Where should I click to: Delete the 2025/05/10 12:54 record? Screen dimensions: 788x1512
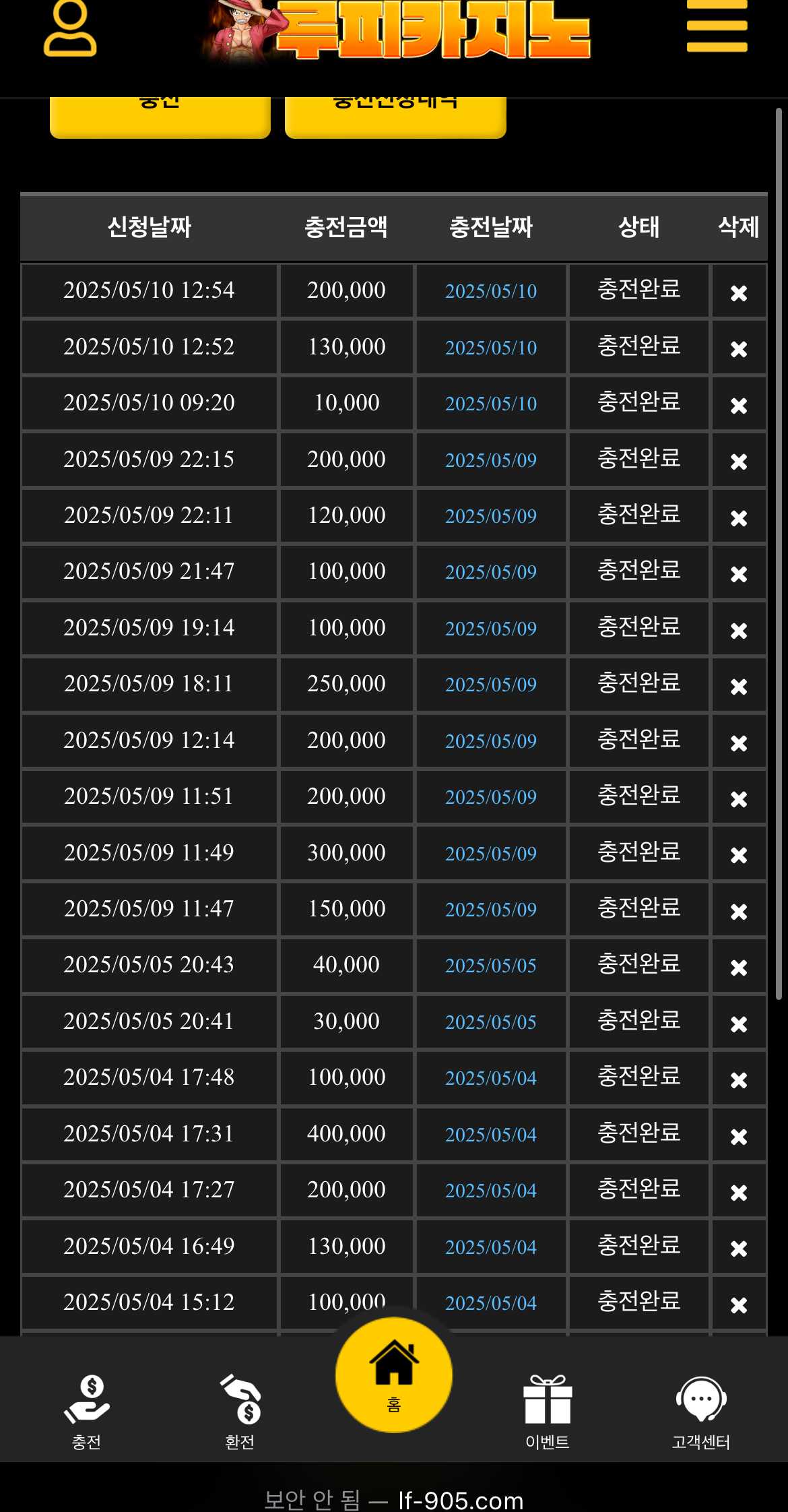click(x=739, y=293)
